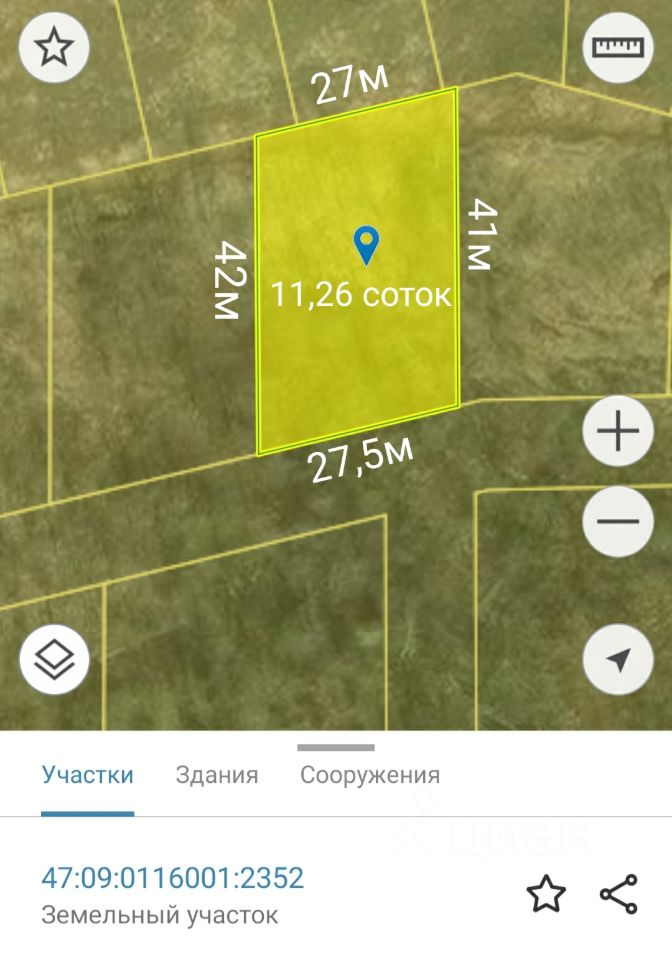The height and width of the screenshot is (960, 672).
Task: Share plot 47:09:0116001:2352
Action: 618,894
